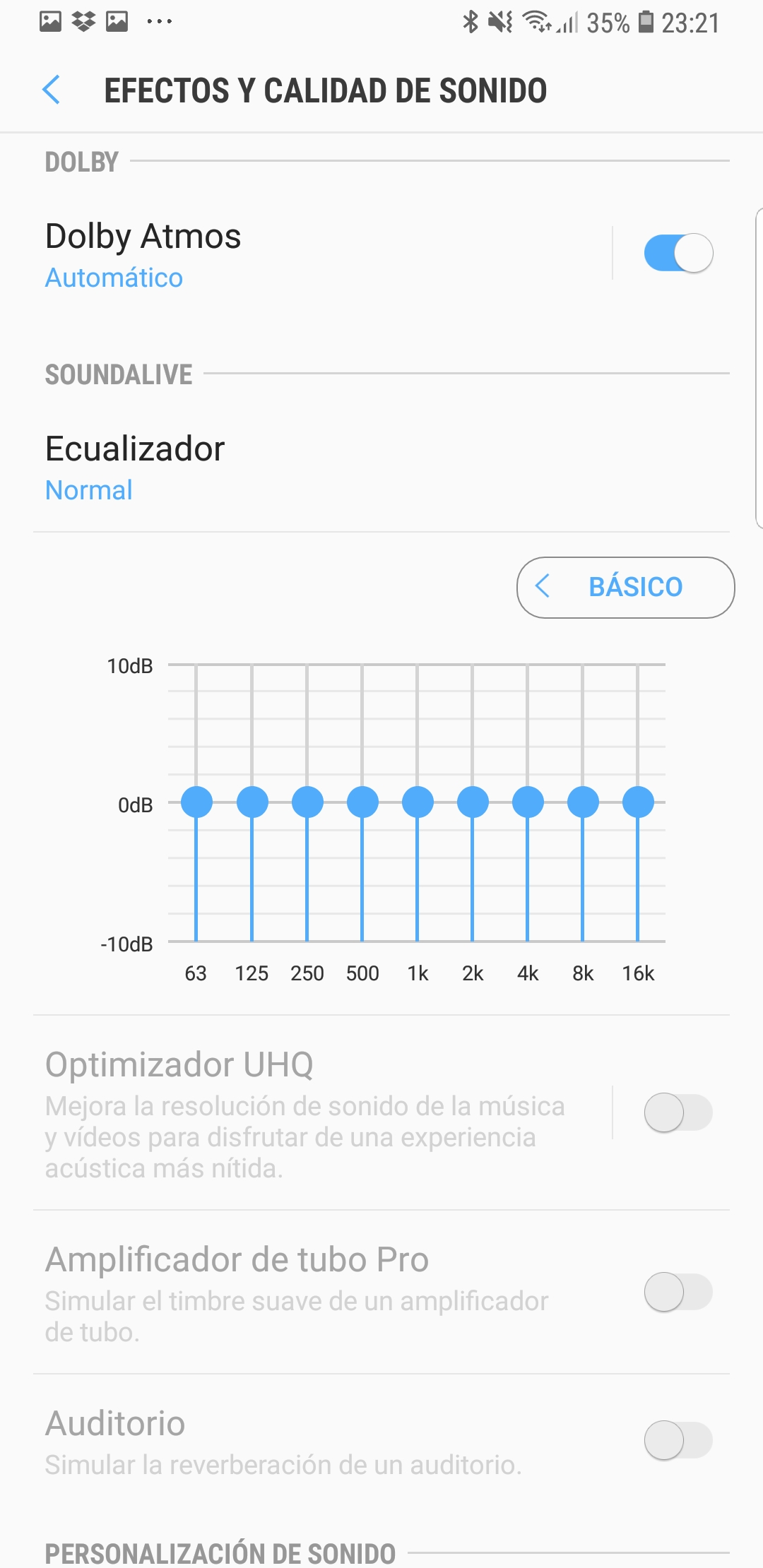Tap the 1k equalizer slider
763x1568 pixels.
click(x=418, y=802)
